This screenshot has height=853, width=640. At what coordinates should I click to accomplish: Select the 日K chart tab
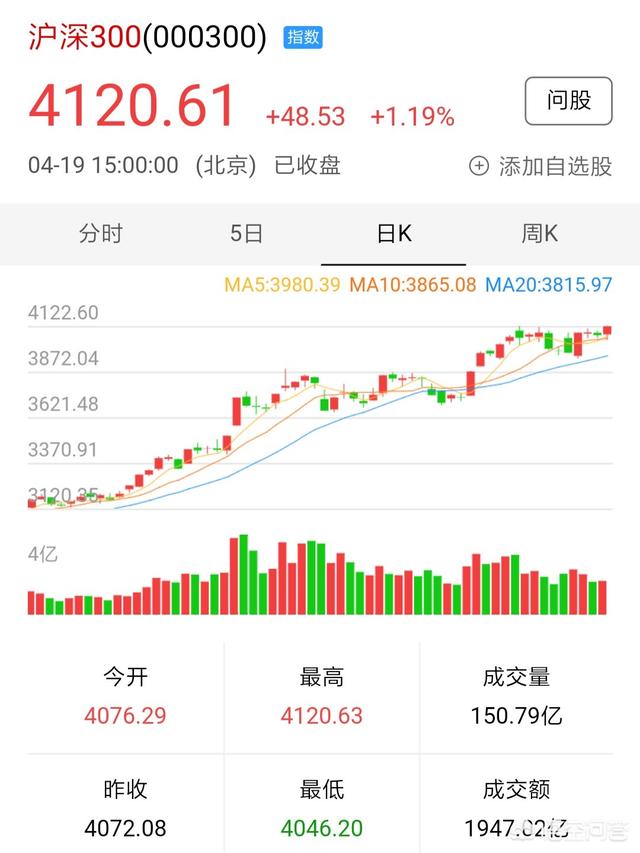pyautogui.click(x=393, y=234)
